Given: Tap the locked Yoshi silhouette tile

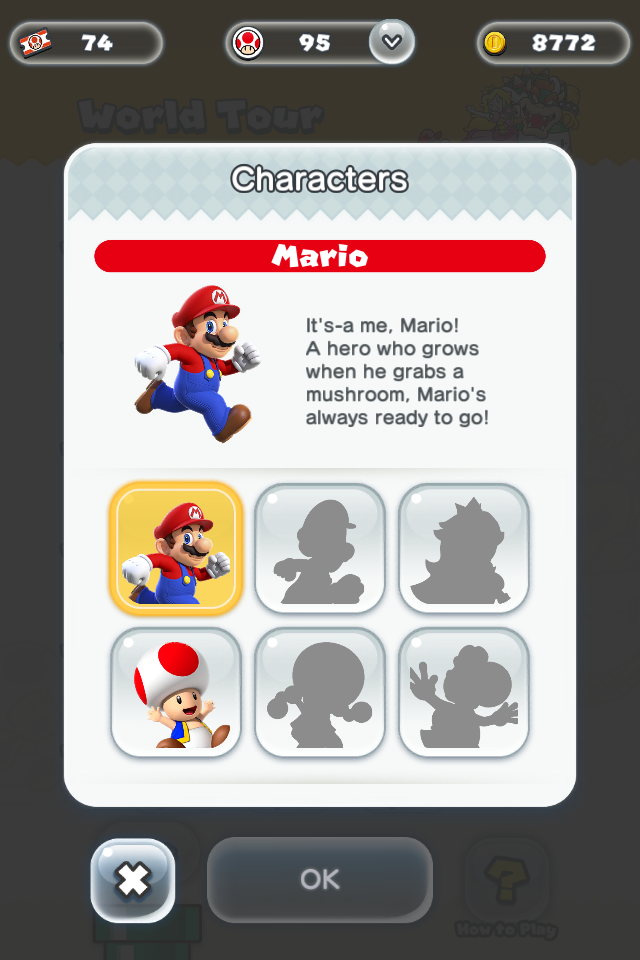Looking at the screenshot, I should [x=464, y=692].
